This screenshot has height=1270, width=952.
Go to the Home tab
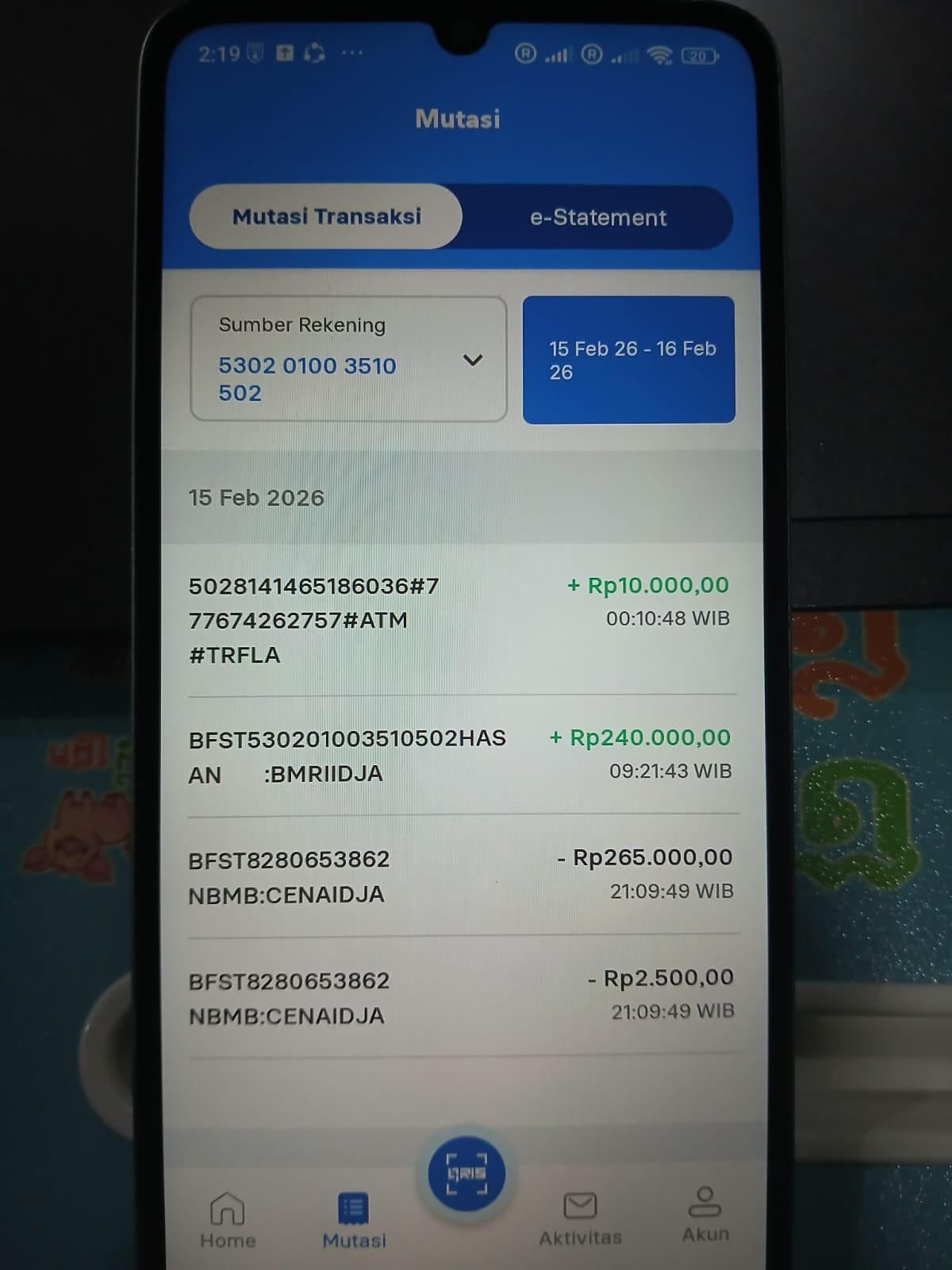(228, 1220)
